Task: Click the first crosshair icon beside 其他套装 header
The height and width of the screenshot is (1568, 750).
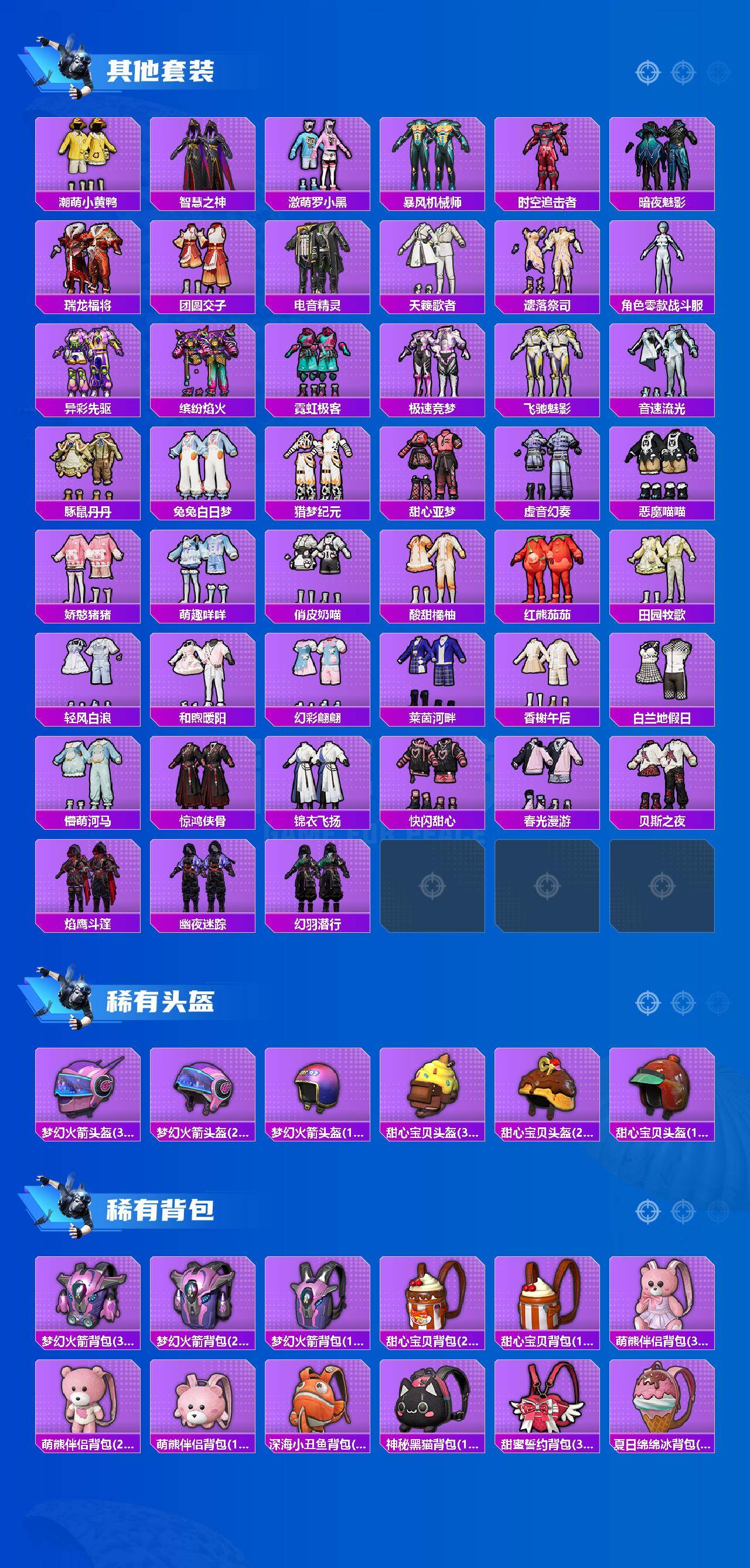Action: click(648, 71)
